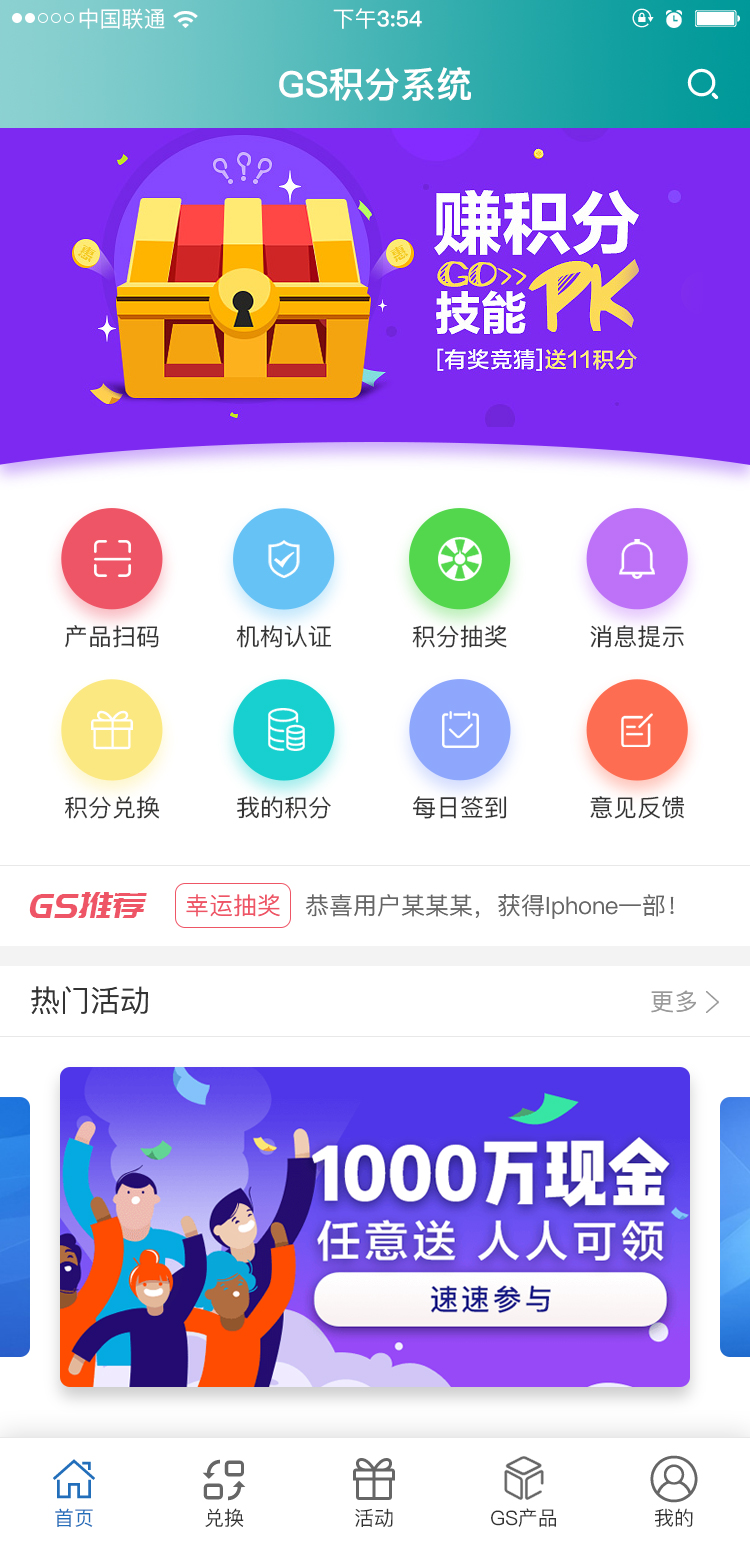Switch to the 首页 tab
This screenshot has height=1547, width=750.
pos(74,1493)
